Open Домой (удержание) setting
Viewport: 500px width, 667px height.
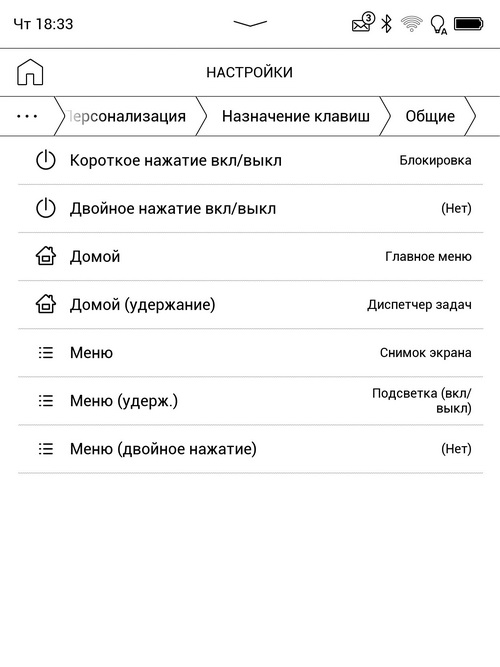click(x=250, y=305)
